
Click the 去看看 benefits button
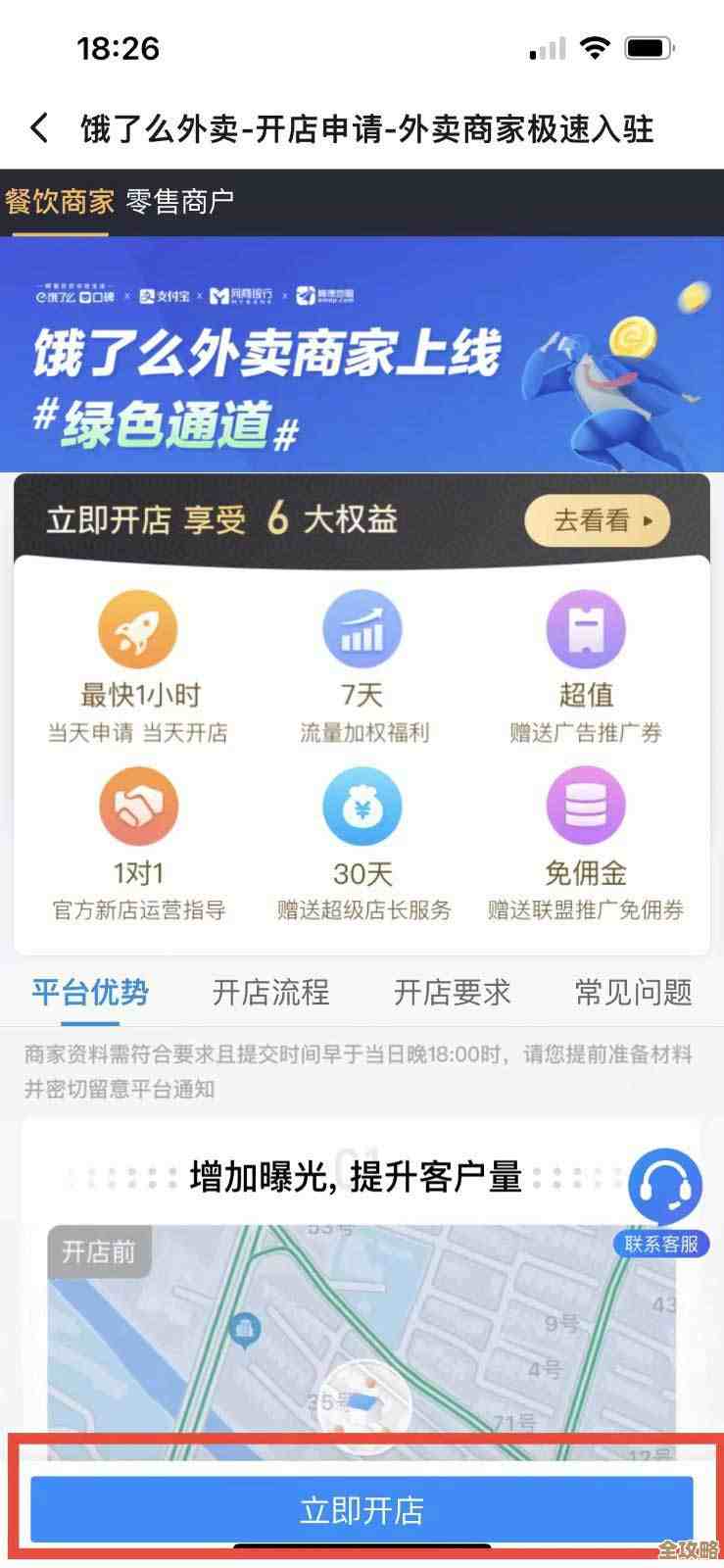pyautogui.click(x=596, y=520)
